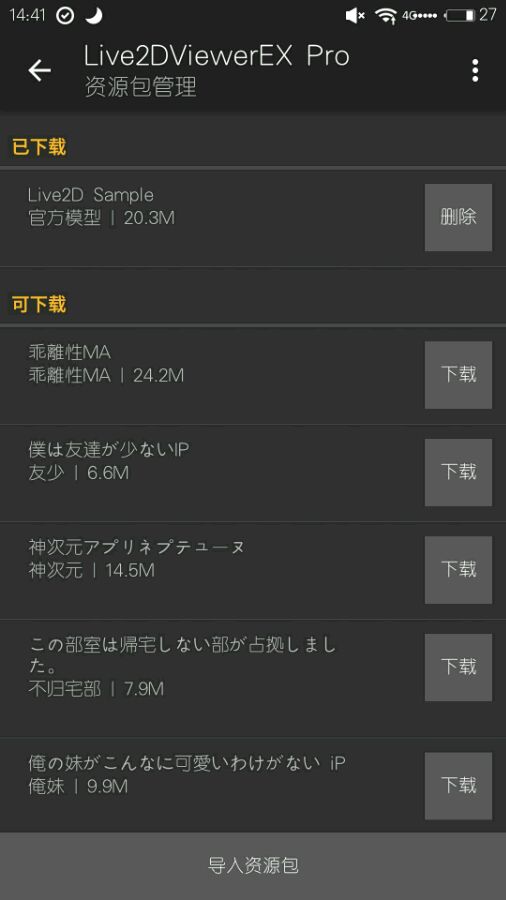The height and width of the screenshot is (900, 506).
Task: Download the 友少 resource pack
Action: (x=458, y=472)
